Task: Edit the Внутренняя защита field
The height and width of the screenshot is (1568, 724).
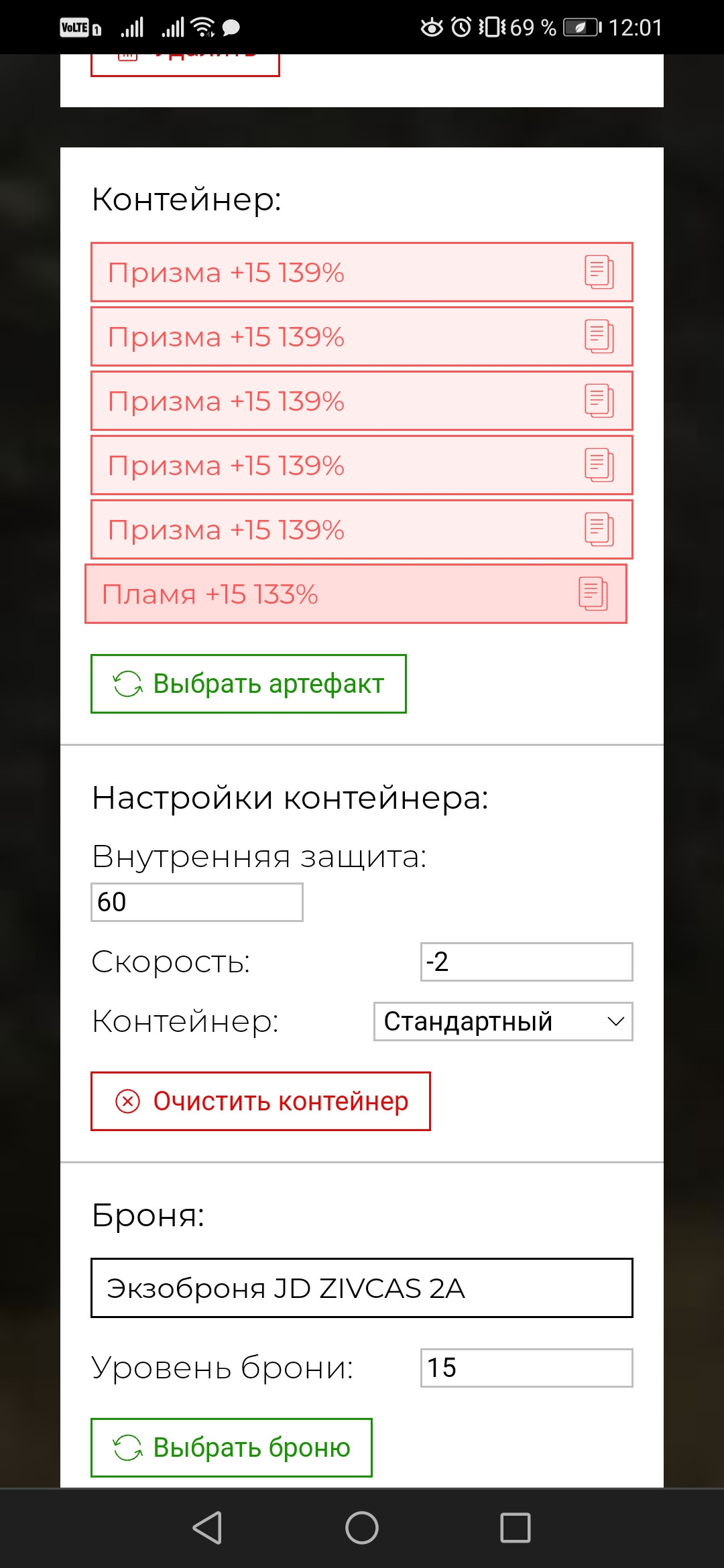Action: tap(197, 902)
